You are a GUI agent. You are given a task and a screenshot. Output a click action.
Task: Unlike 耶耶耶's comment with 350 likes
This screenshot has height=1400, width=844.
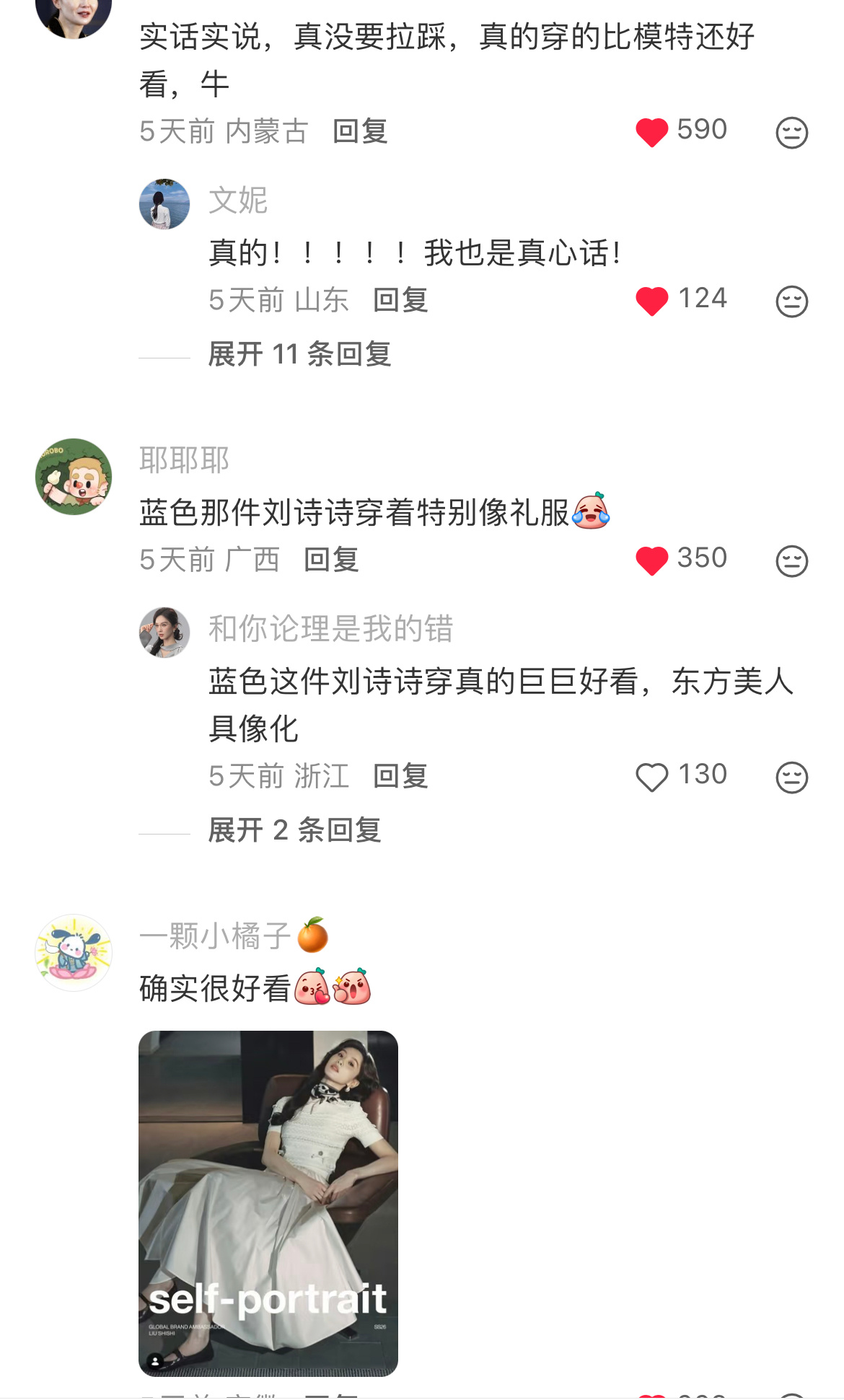pyautogui.click(x=653, y=557)
